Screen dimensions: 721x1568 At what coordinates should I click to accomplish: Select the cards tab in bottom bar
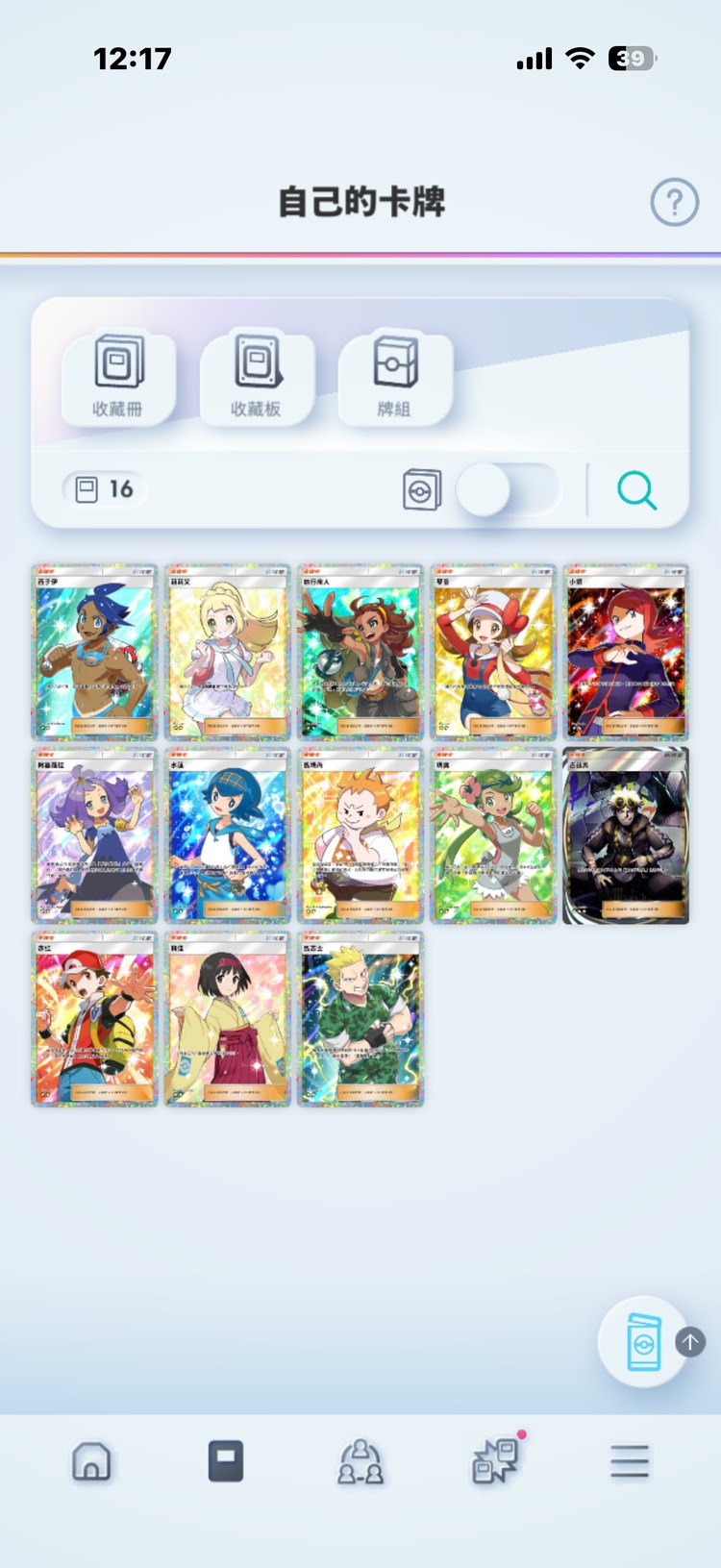click(226, 1461)
